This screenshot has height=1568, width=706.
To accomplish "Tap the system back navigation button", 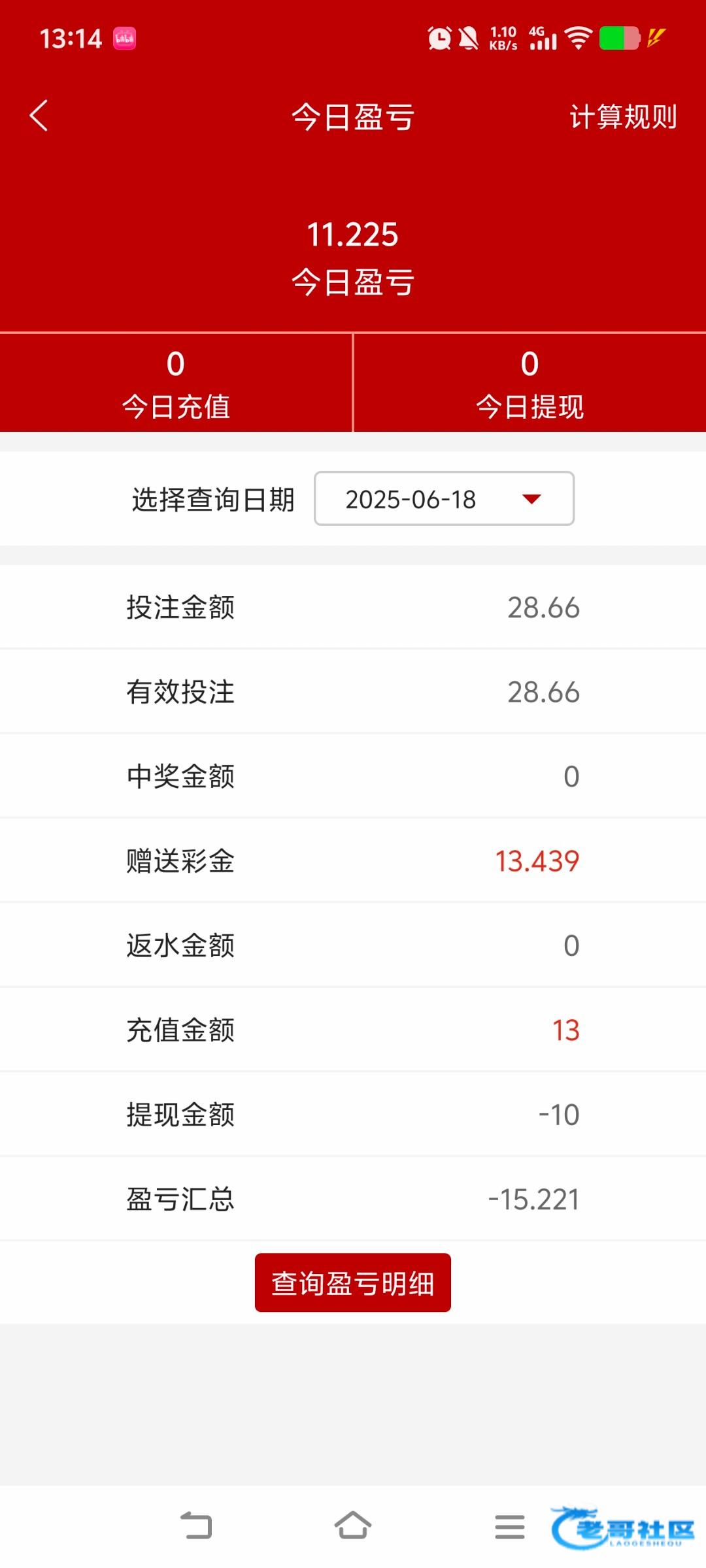I will click(x=196, y=1527).
